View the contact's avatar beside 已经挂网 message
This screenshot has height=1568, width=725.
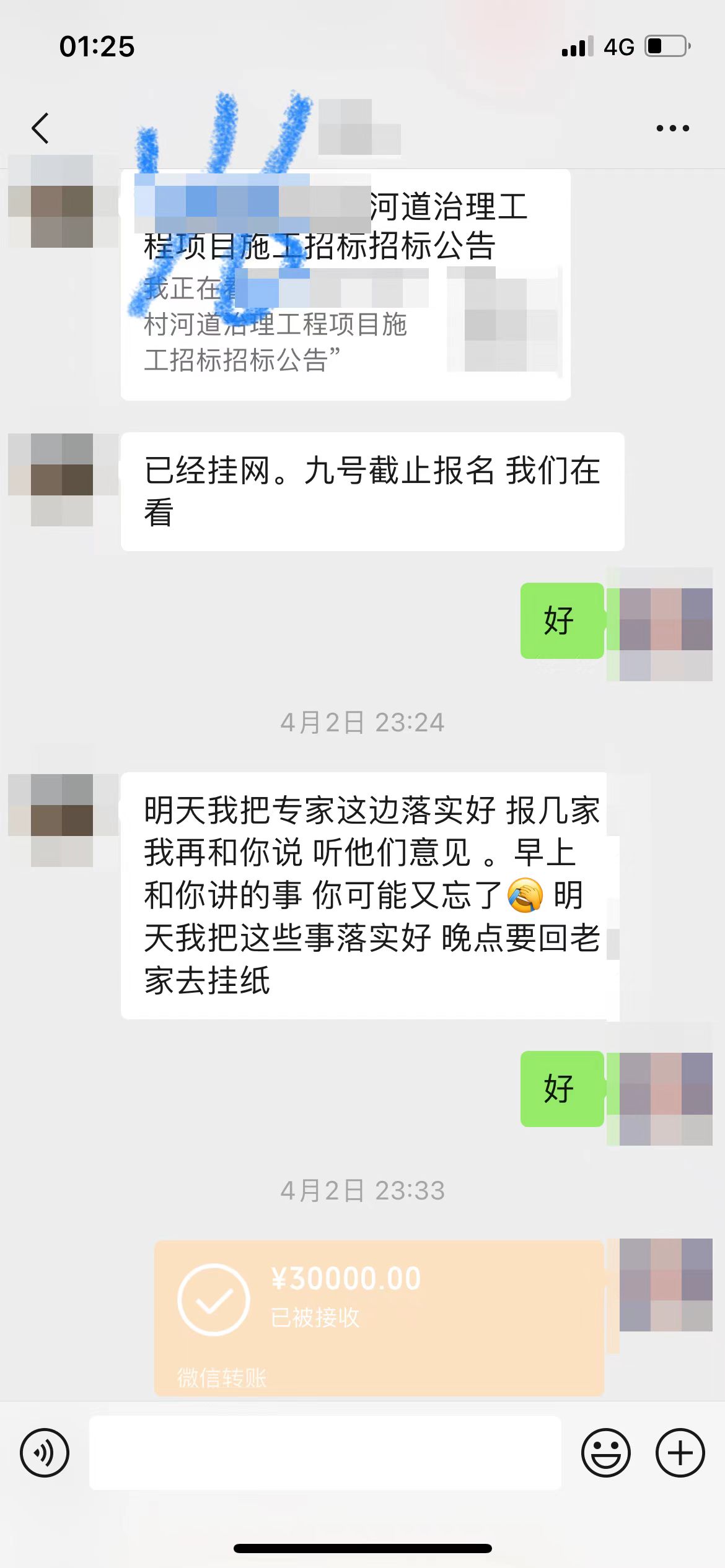tap(62, 479)
